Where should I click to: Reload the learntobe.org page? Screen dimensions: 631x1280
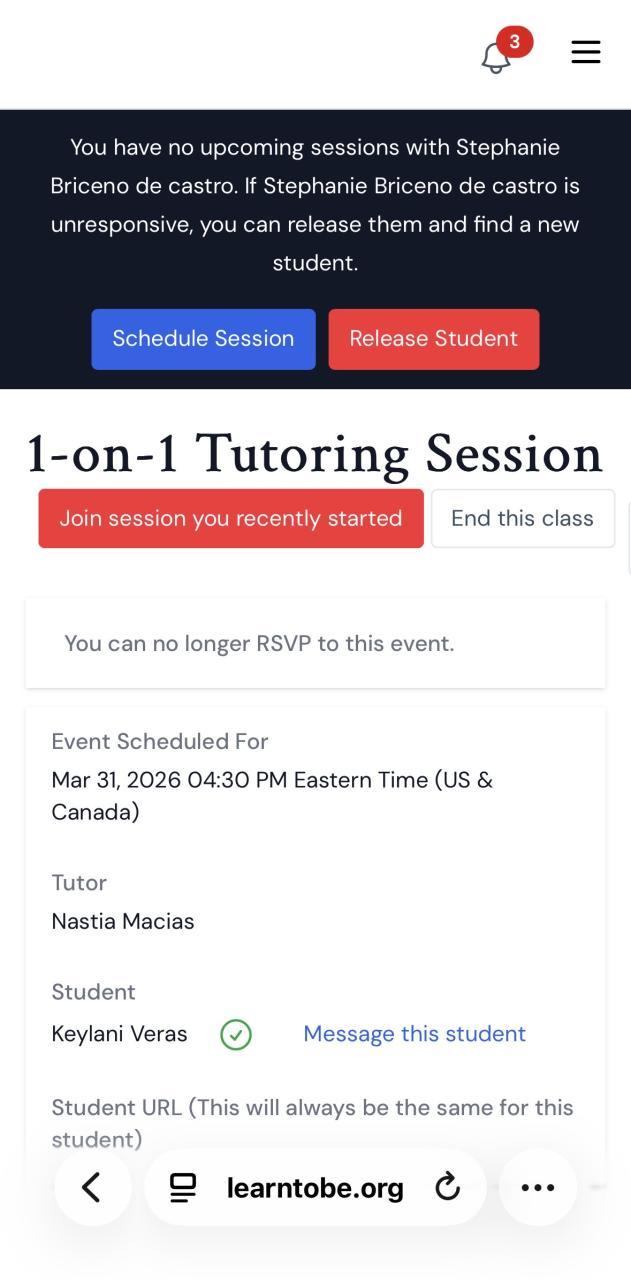(x=448, y=1187)
